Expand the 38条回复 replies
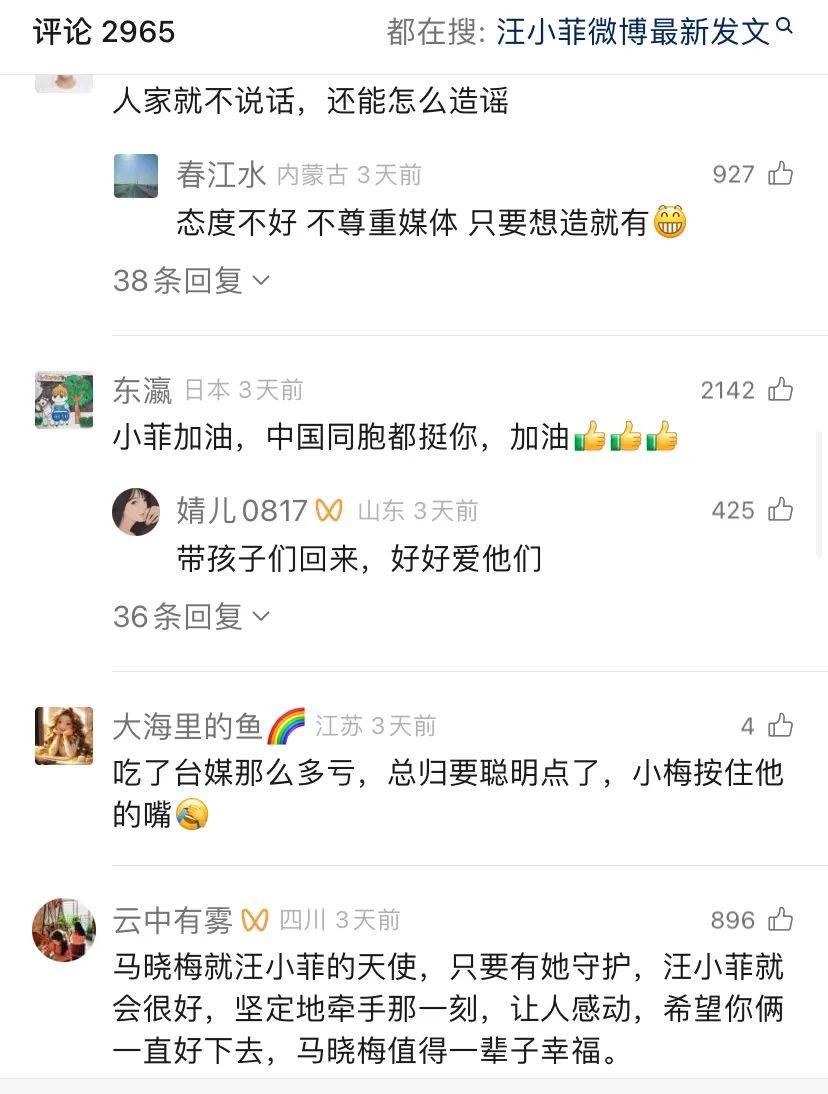Viewport: 828px width, 1094px height. coord(191,281)
